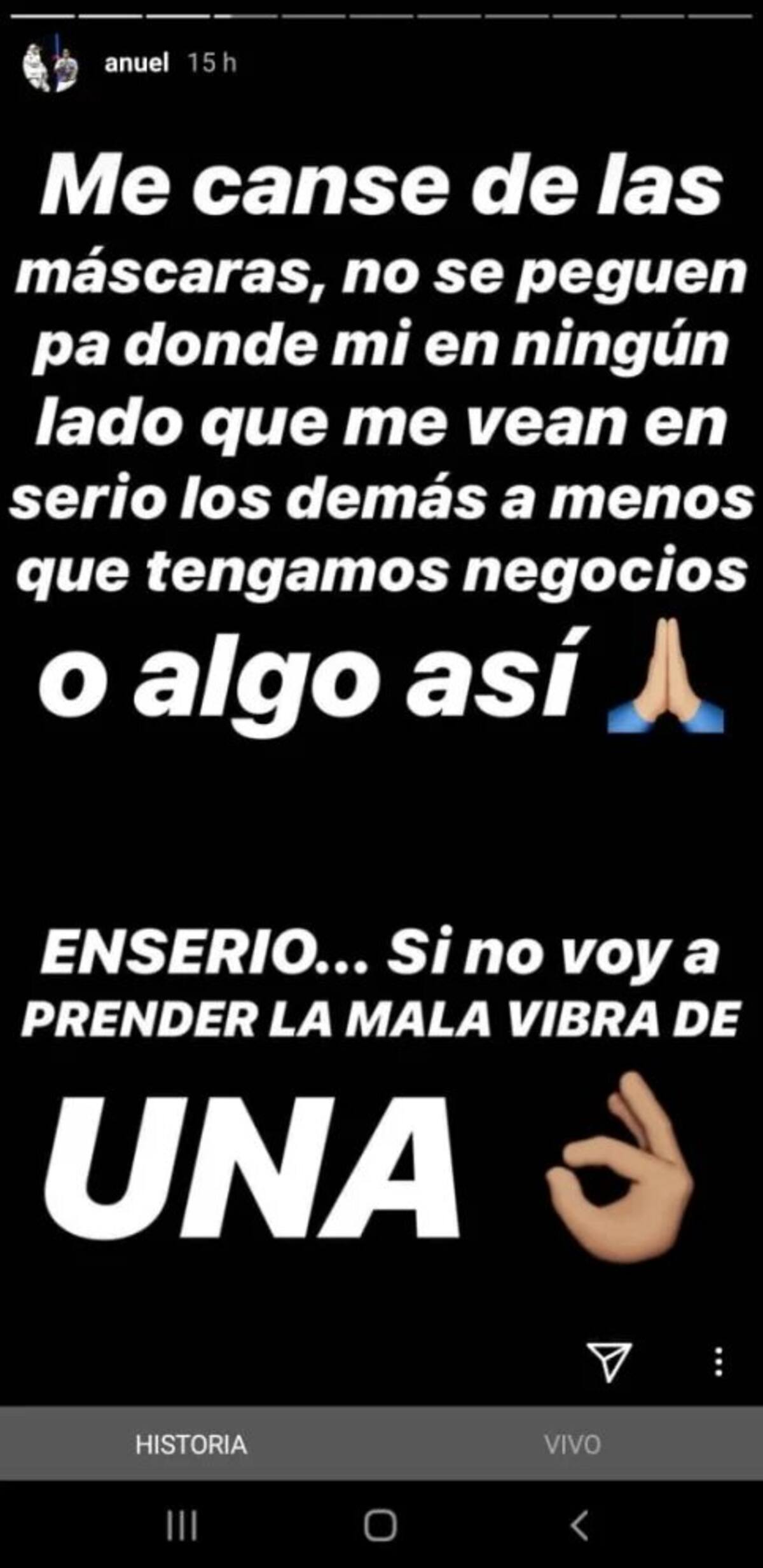Image resolution: width=763 pixels, height=1568 pixels.
Task: Open the anuel username link
Action: 137,63
